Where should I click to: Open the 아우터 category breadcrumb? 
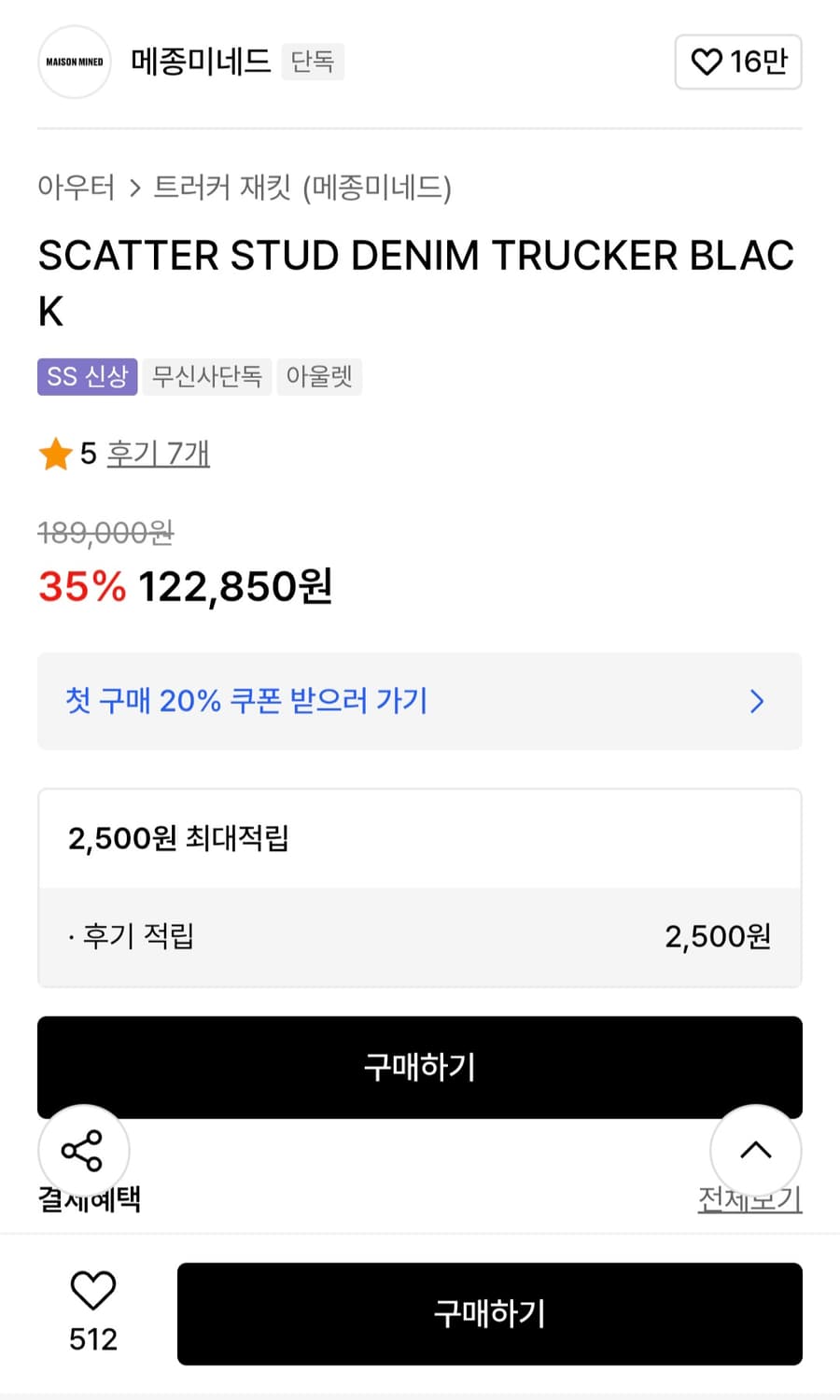pyautogui.click(x=76, y=189)
